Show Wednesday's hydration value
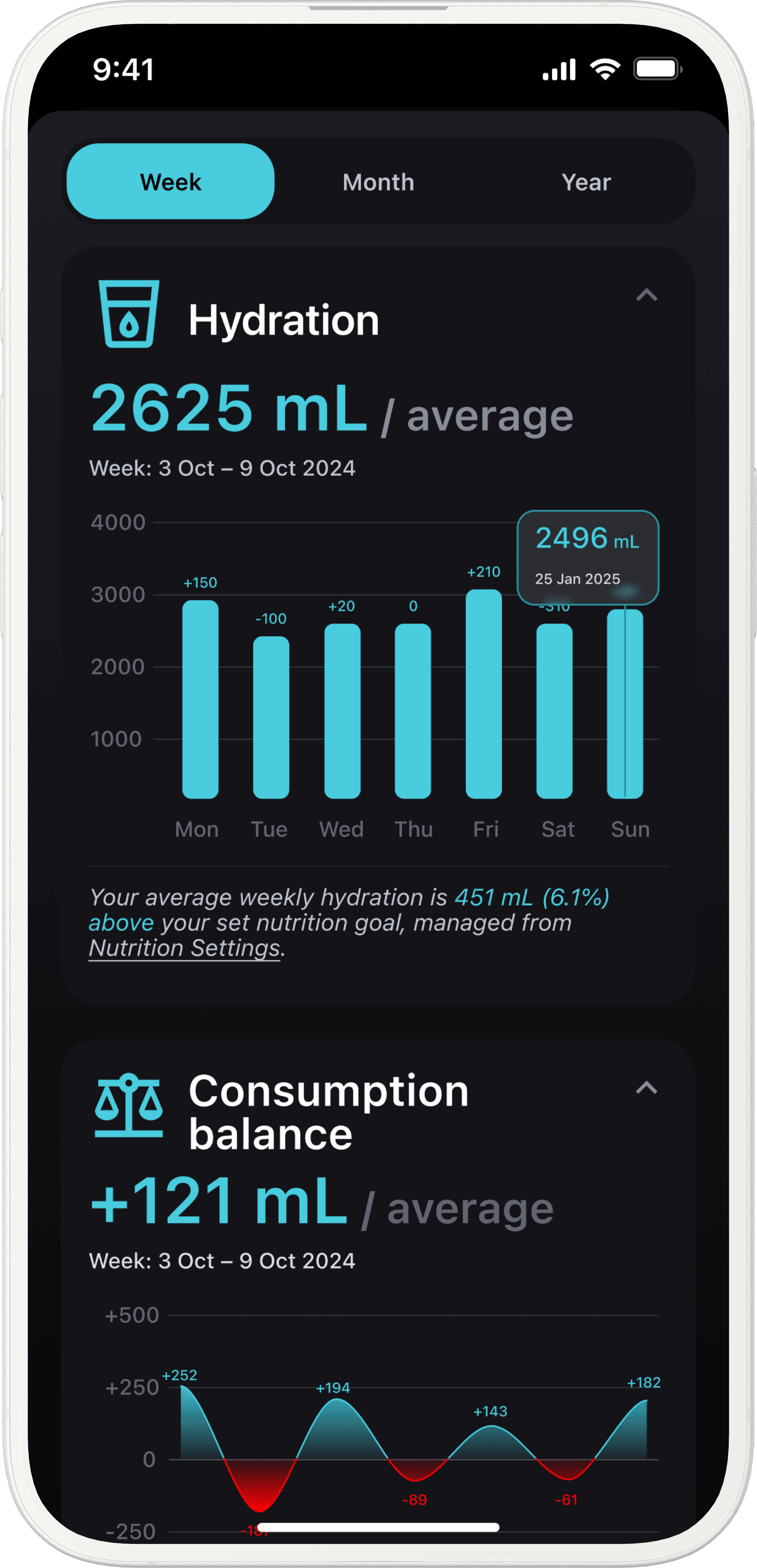Screen dimensions: 757x1568 (x=342, y=711)
